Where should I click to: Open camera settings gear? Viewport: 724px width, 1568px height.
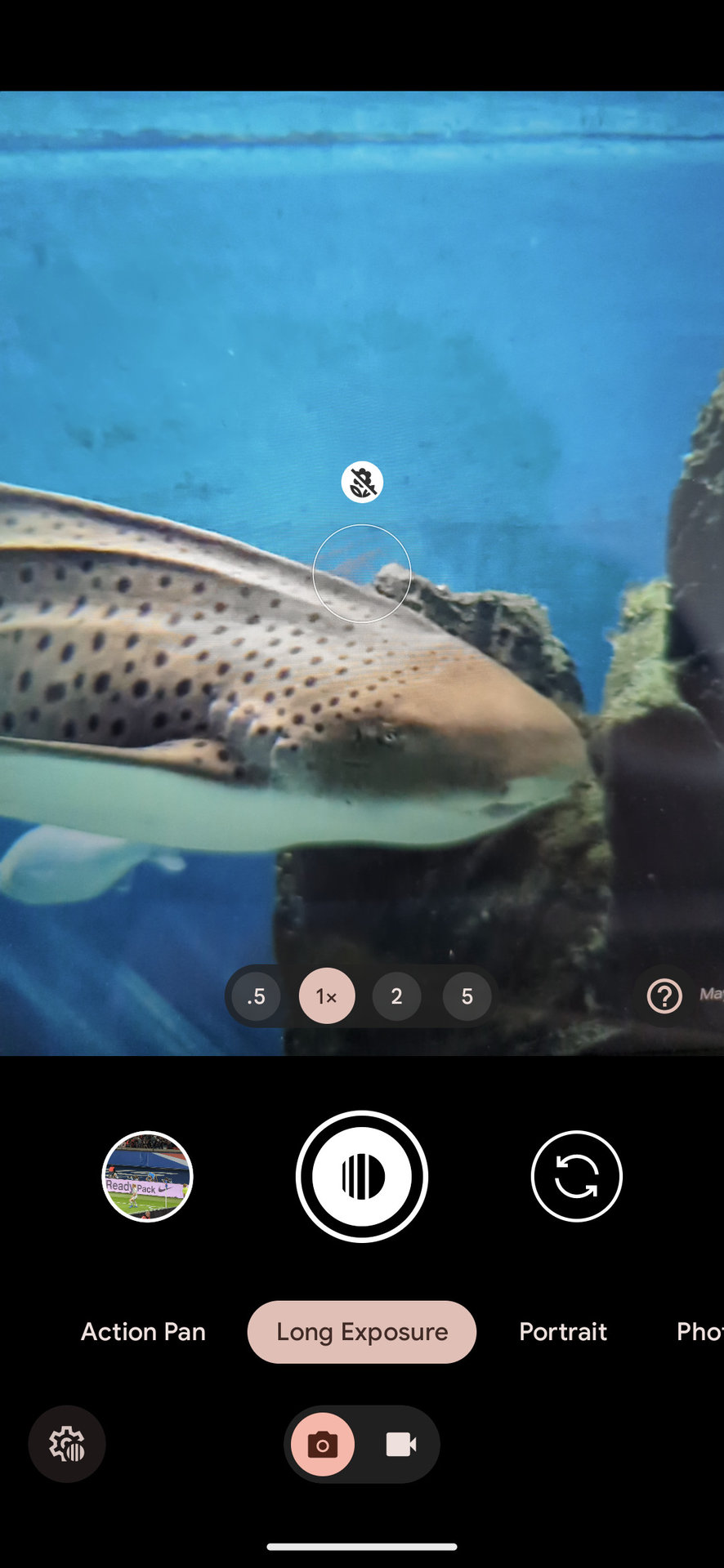[x=67, y=1444]
